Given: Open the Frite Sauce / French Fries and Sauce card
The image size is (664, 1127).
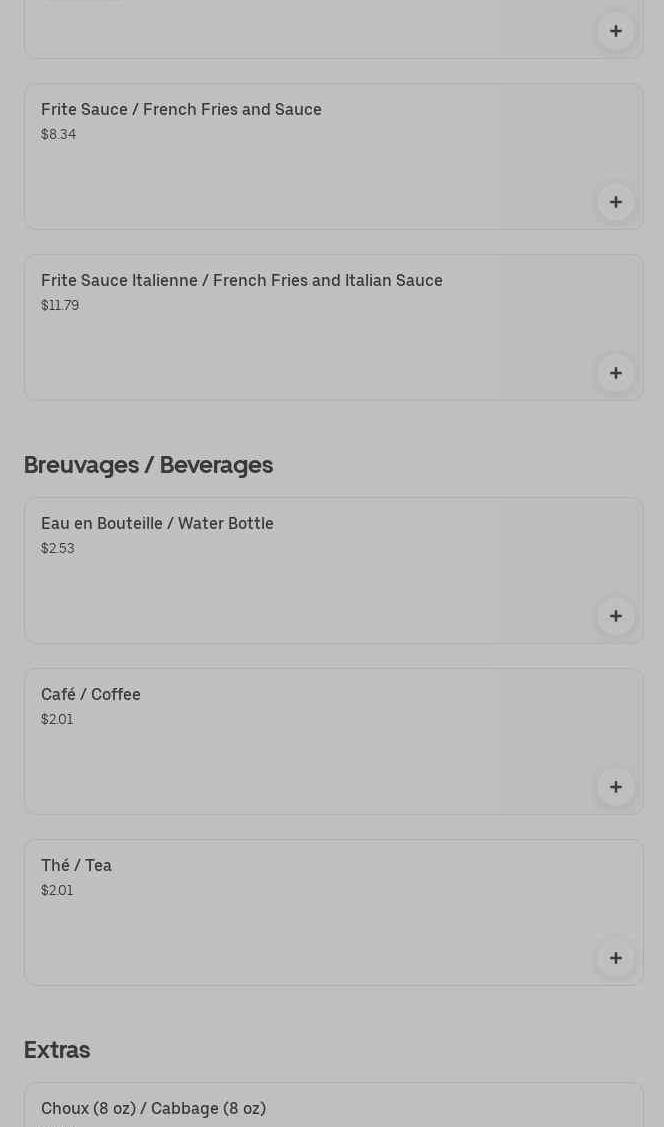Looking at the screenshot, I should point(333,157).
